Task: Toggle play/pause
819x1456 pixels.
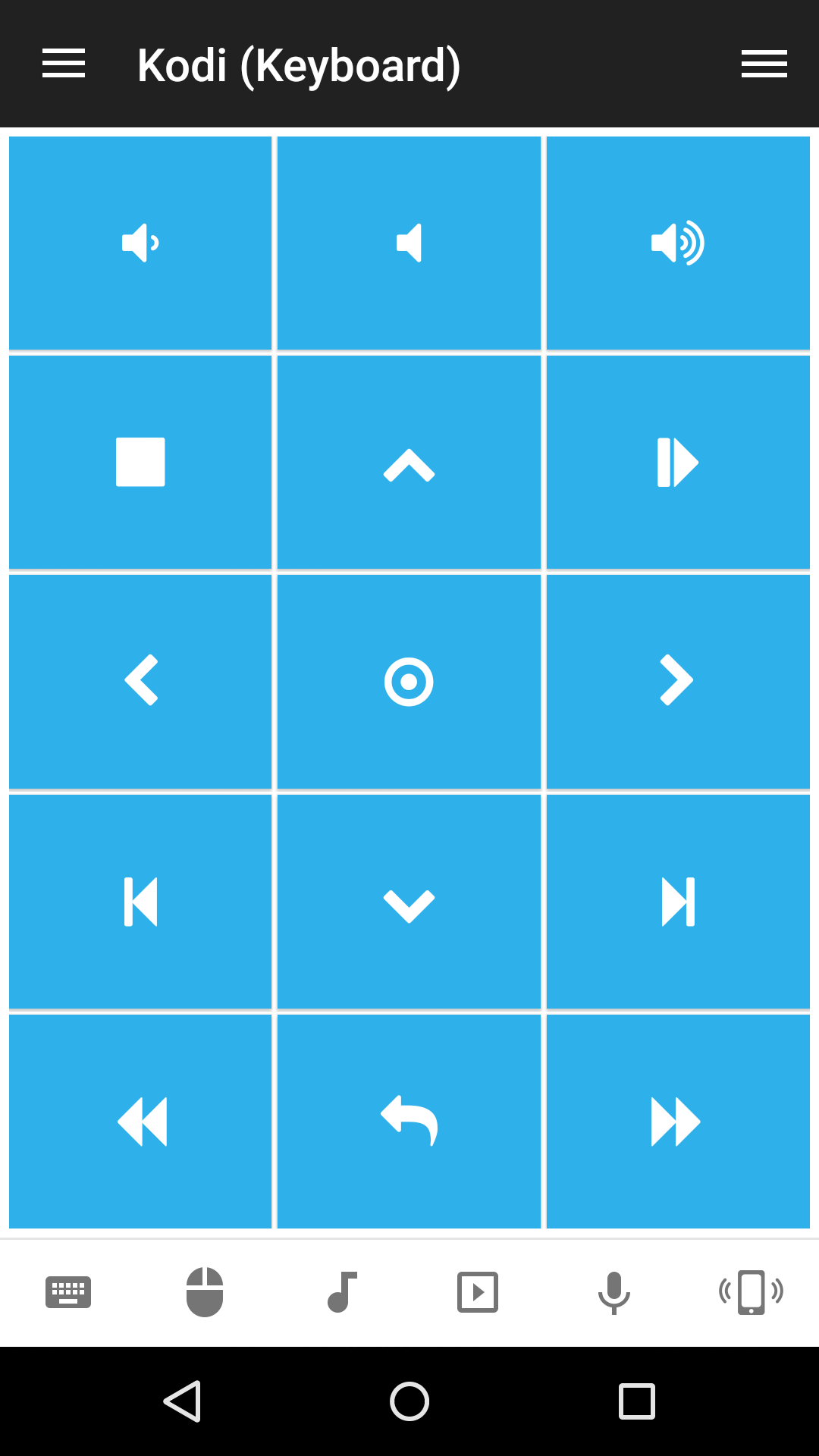Action: [x=678, y=462]
